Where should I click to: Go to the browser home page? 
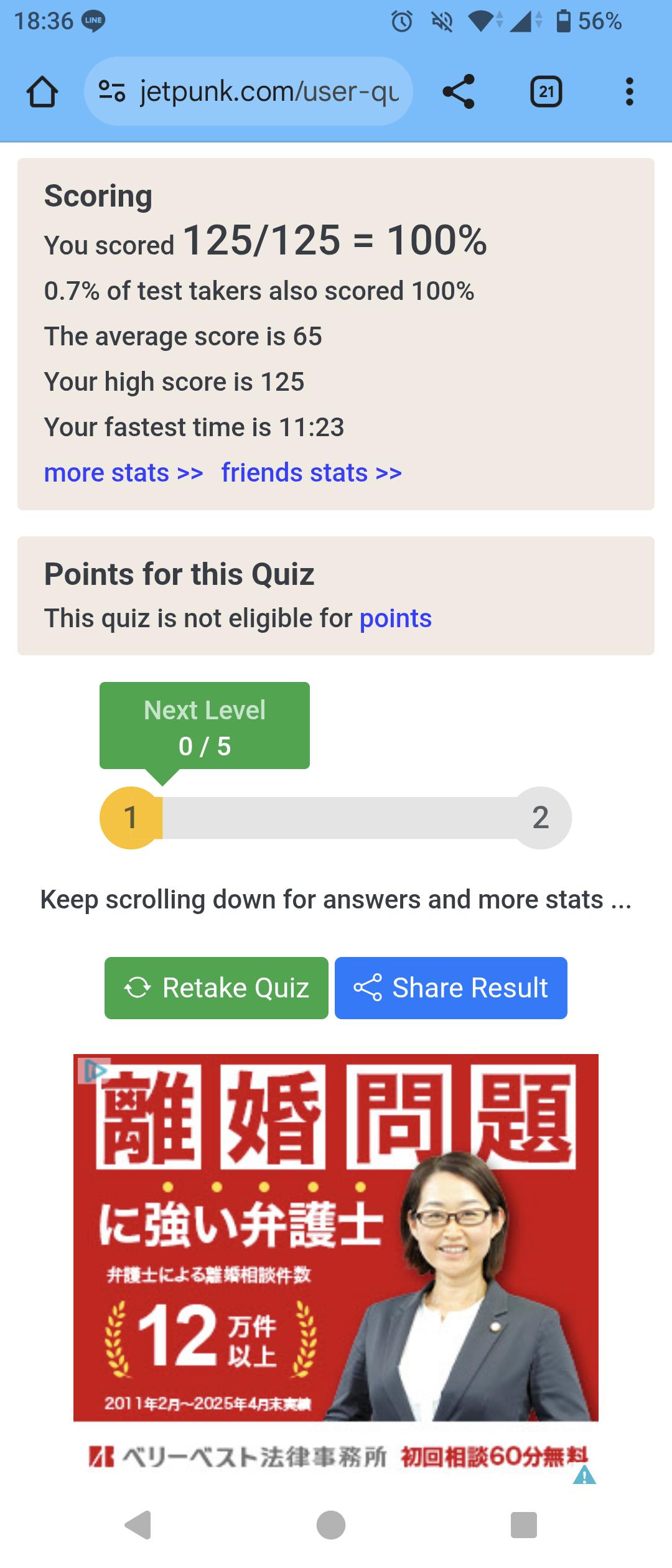point(42,92)
